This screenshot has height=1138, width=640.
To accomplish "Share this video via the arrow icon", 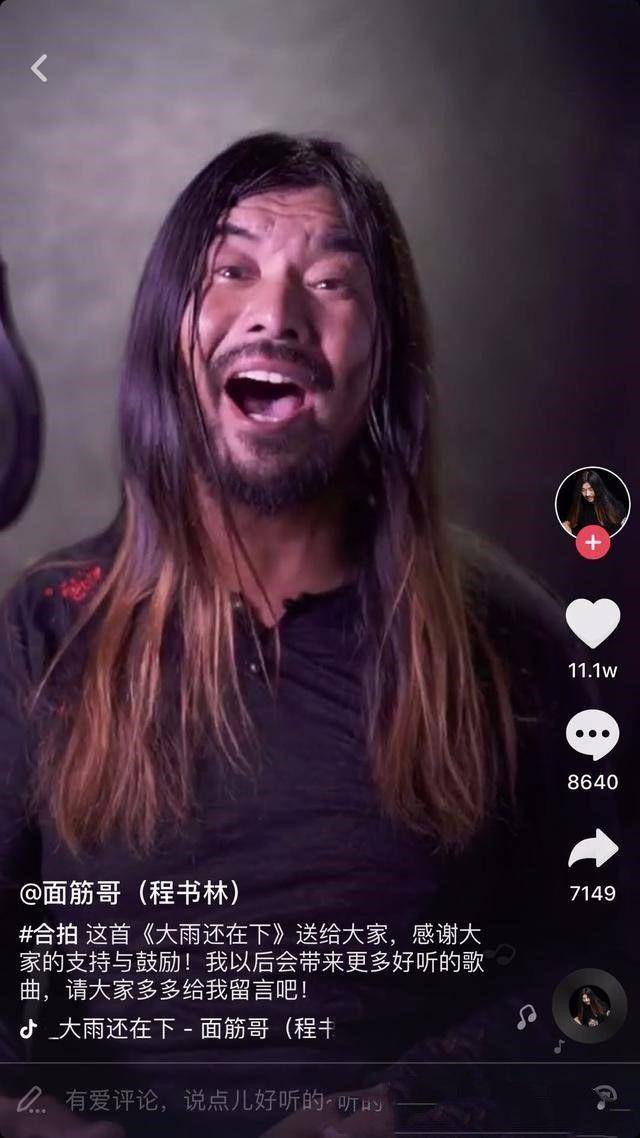I will pyautogui.click(x=592, y=848).
